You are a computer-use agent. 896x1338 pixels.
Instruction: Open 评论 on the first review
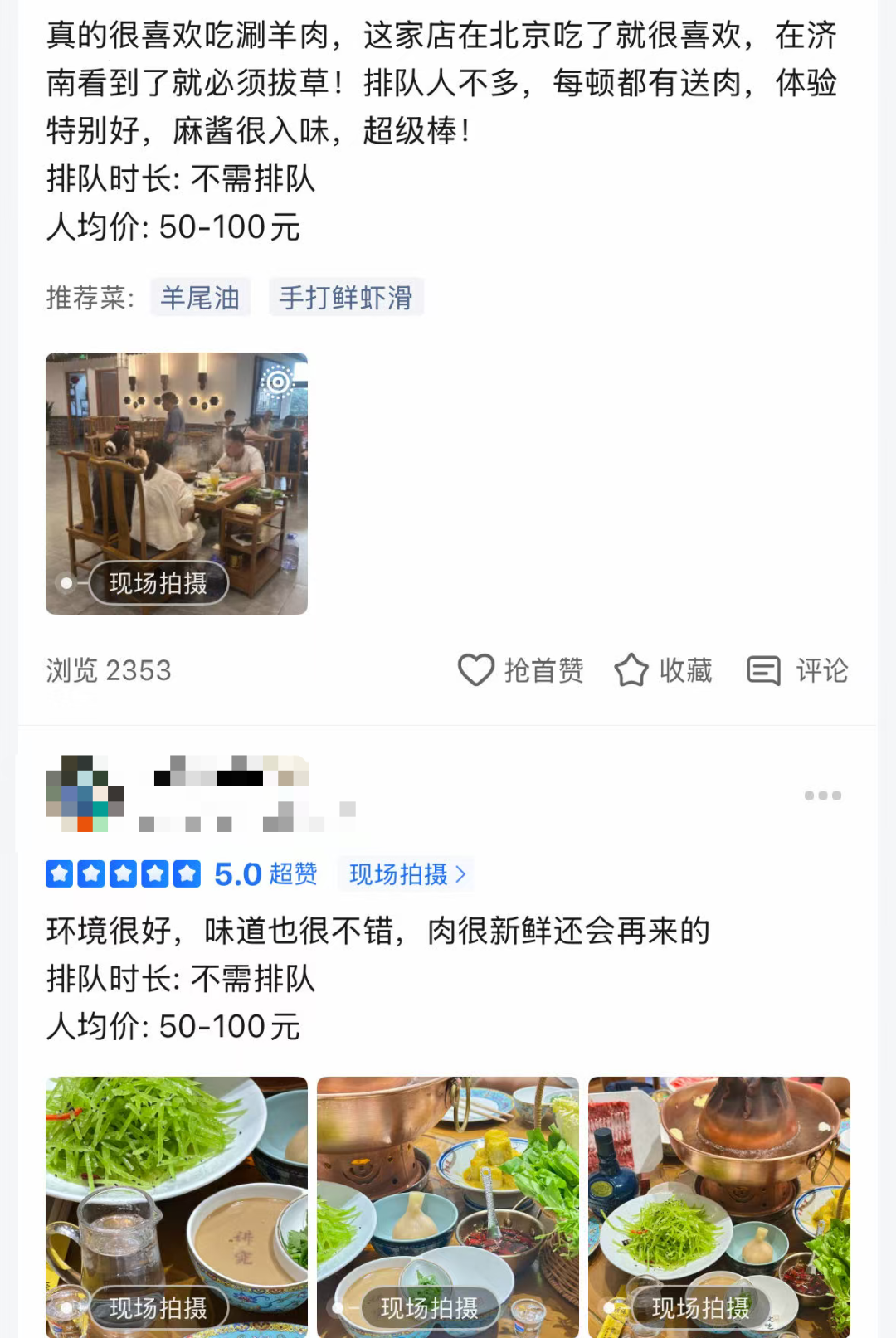pos(798,670)
